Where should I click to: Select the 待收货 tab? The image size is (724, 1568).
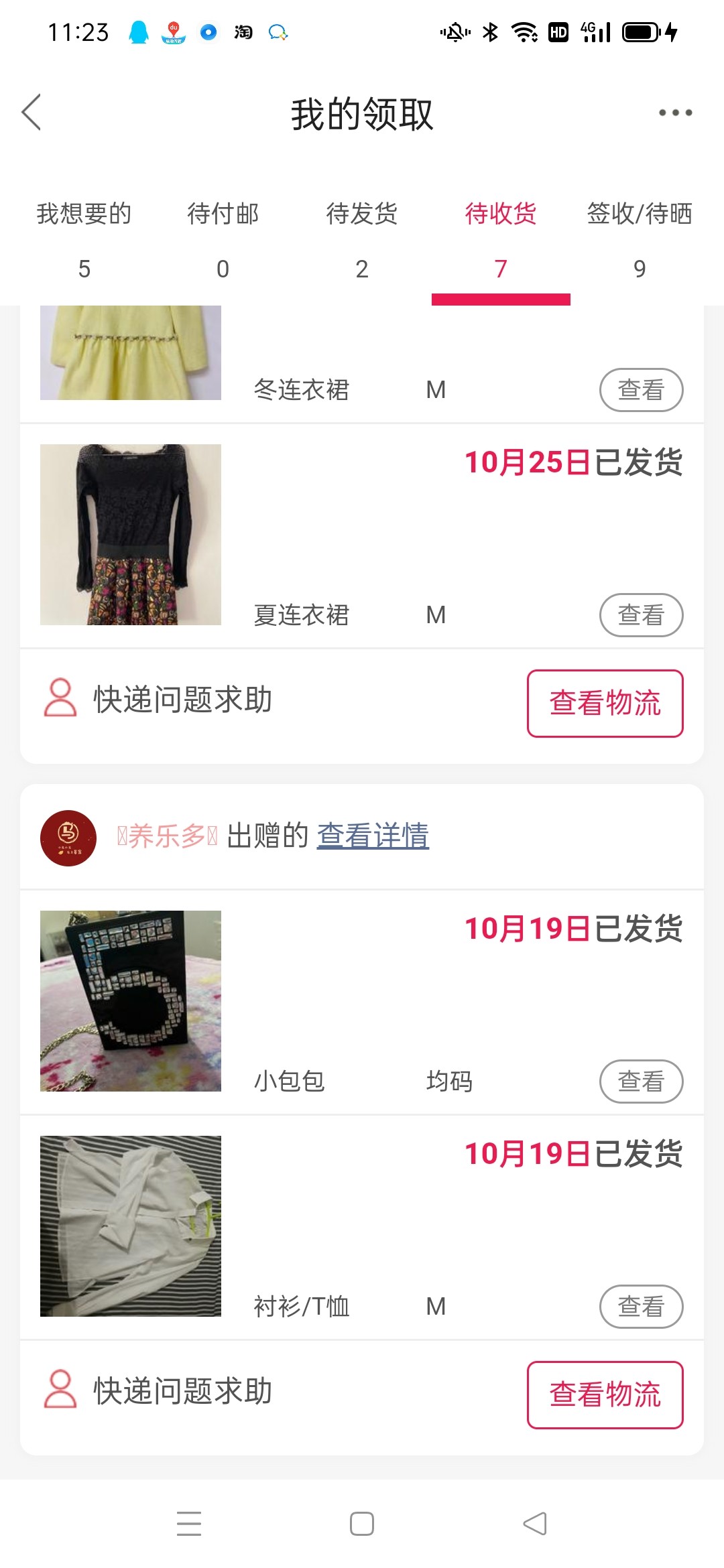point(501,239)
